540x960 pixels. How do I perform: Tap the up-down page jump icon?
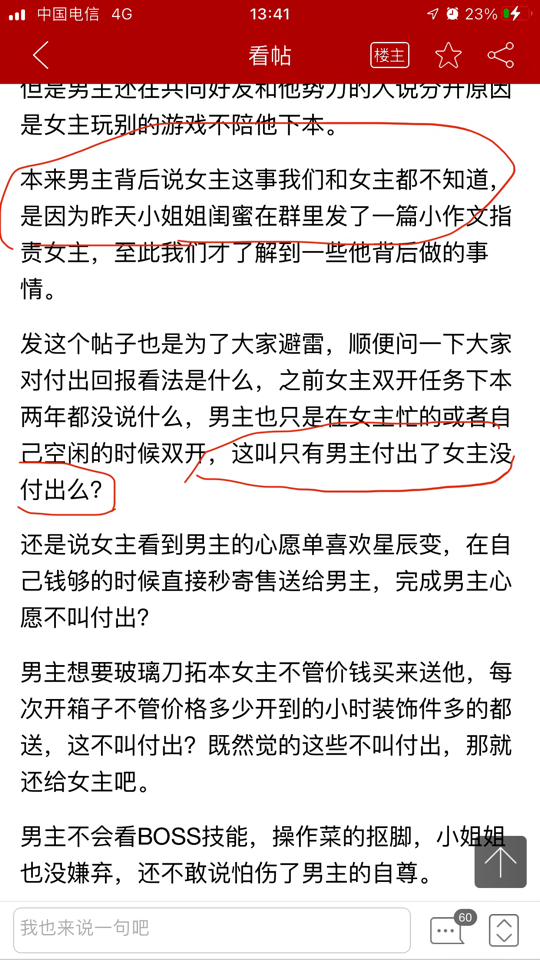click(504, 929)
